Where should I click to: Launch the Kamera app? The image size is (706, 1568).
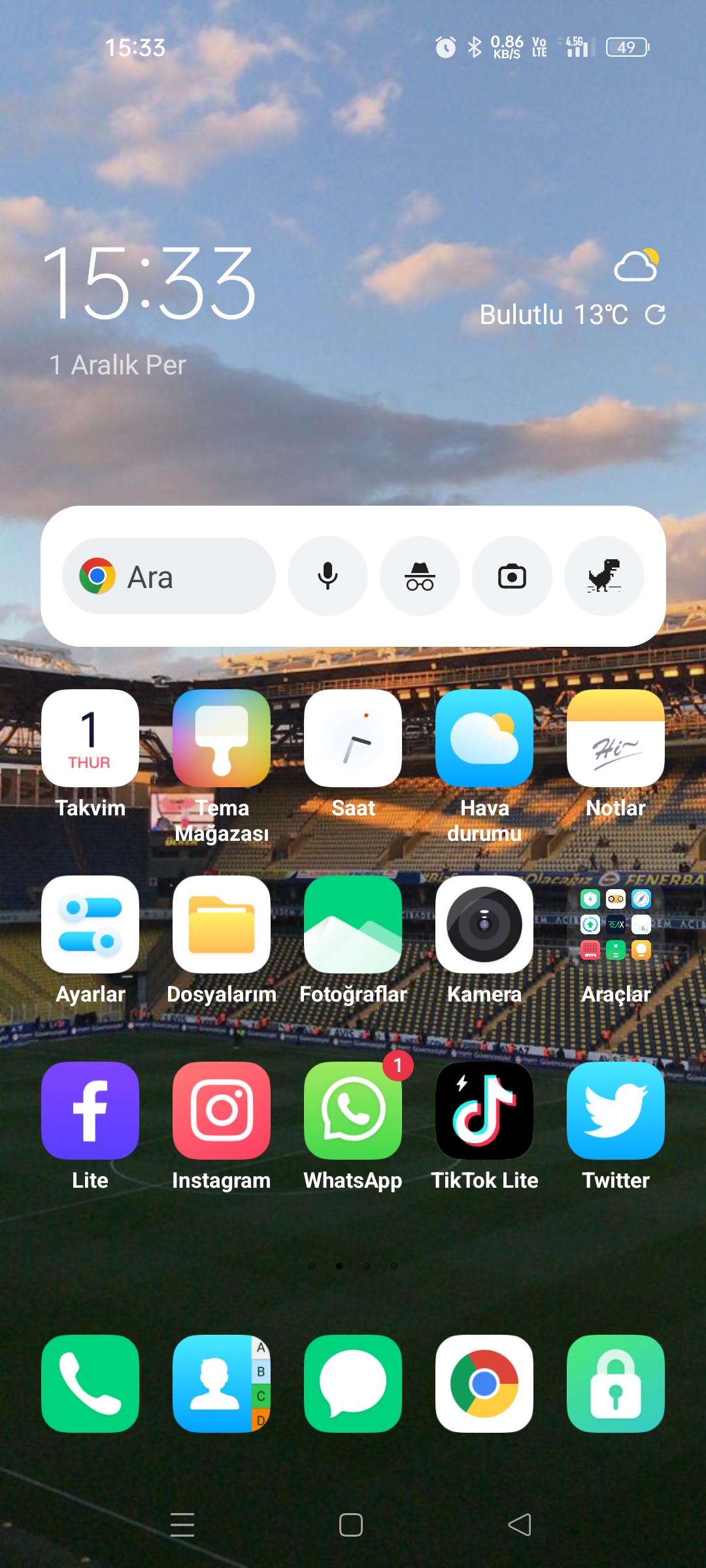click(x=484, y=925)
